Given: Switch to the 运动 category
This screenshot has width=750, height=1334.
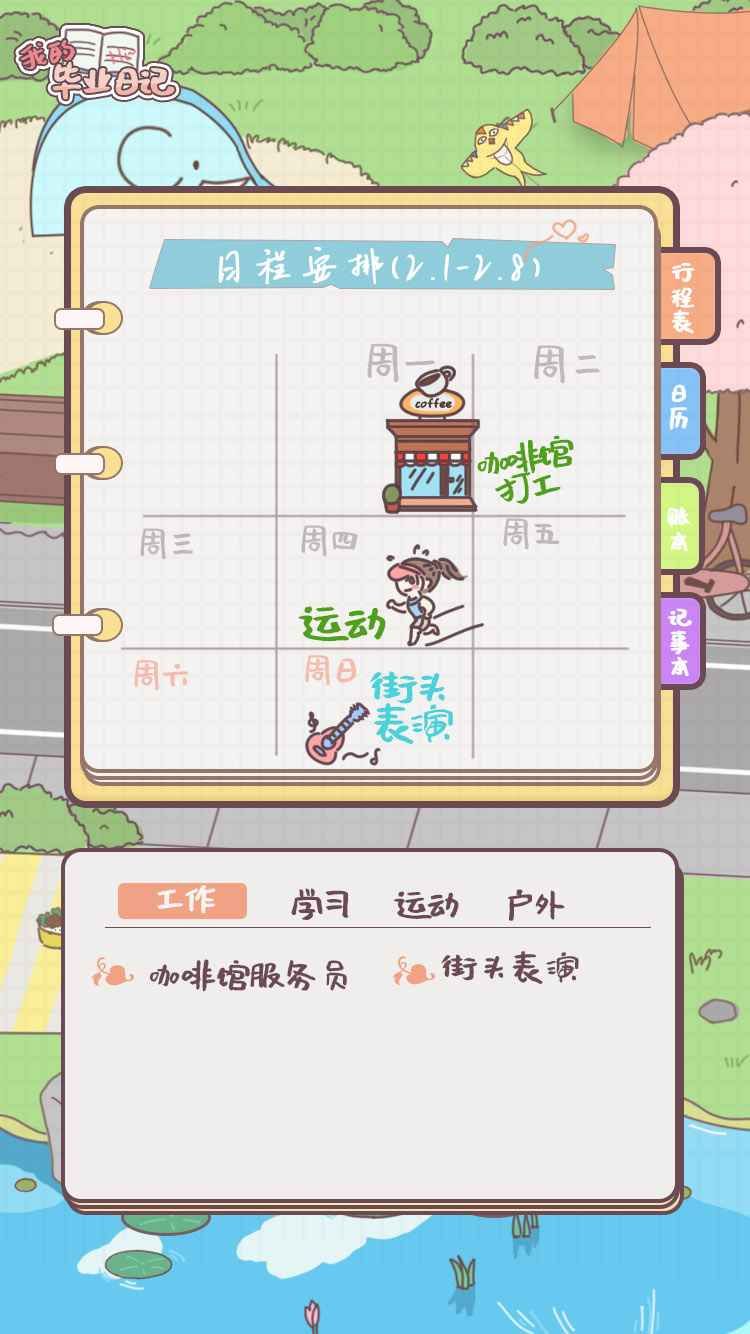Looking at the screenshot, I should point(426,904).
